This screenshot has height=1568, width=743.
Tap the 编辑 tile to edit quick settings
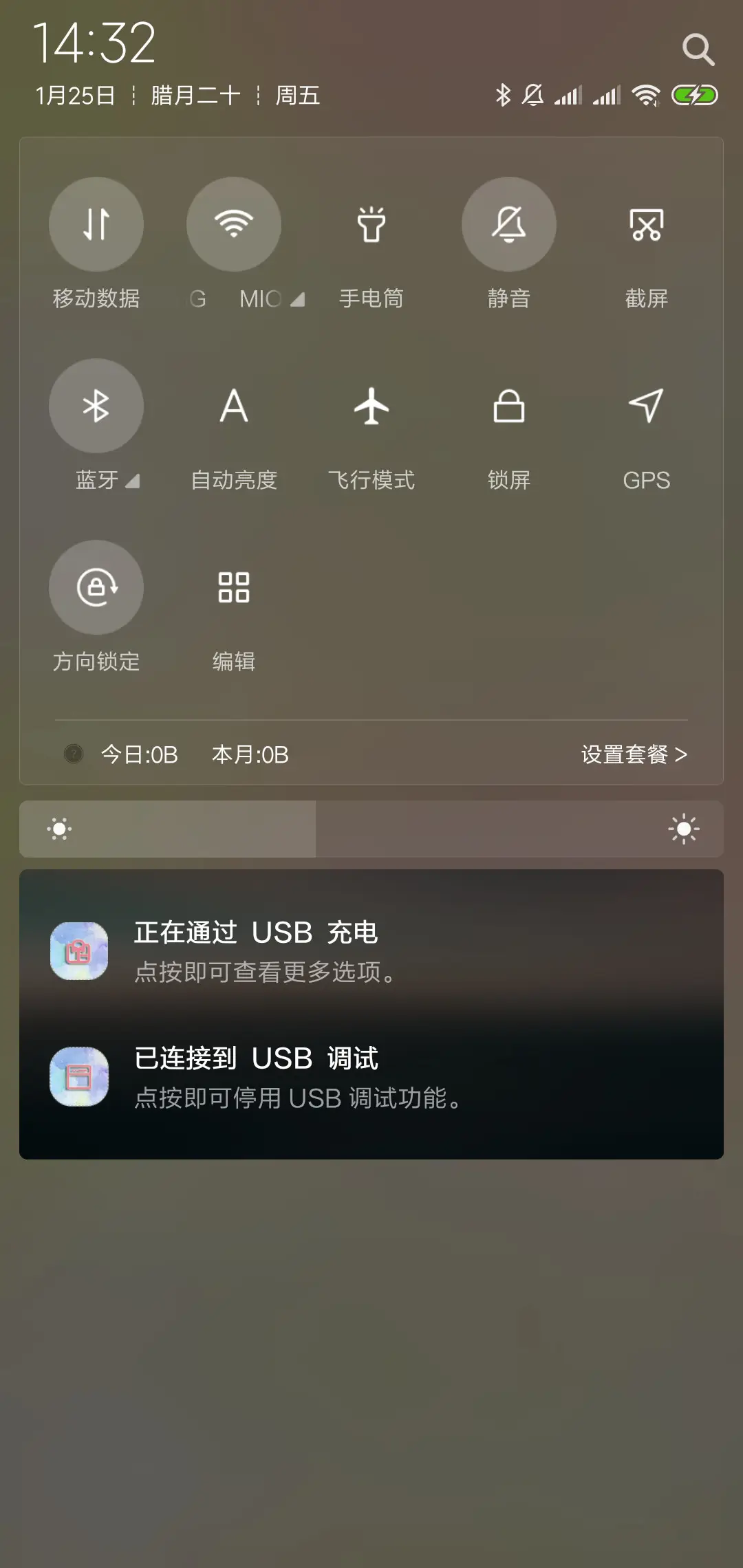click(x=234, y=588)
